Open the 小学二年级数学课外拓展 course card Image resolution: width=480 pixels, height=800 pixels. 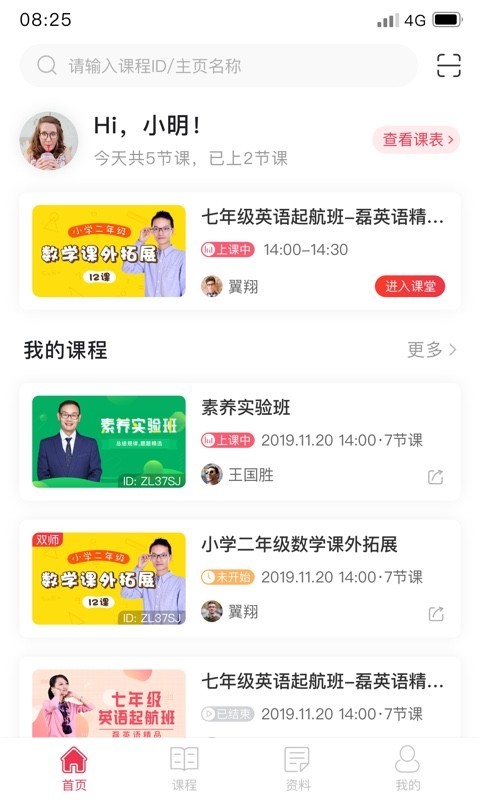pos(240,579)
